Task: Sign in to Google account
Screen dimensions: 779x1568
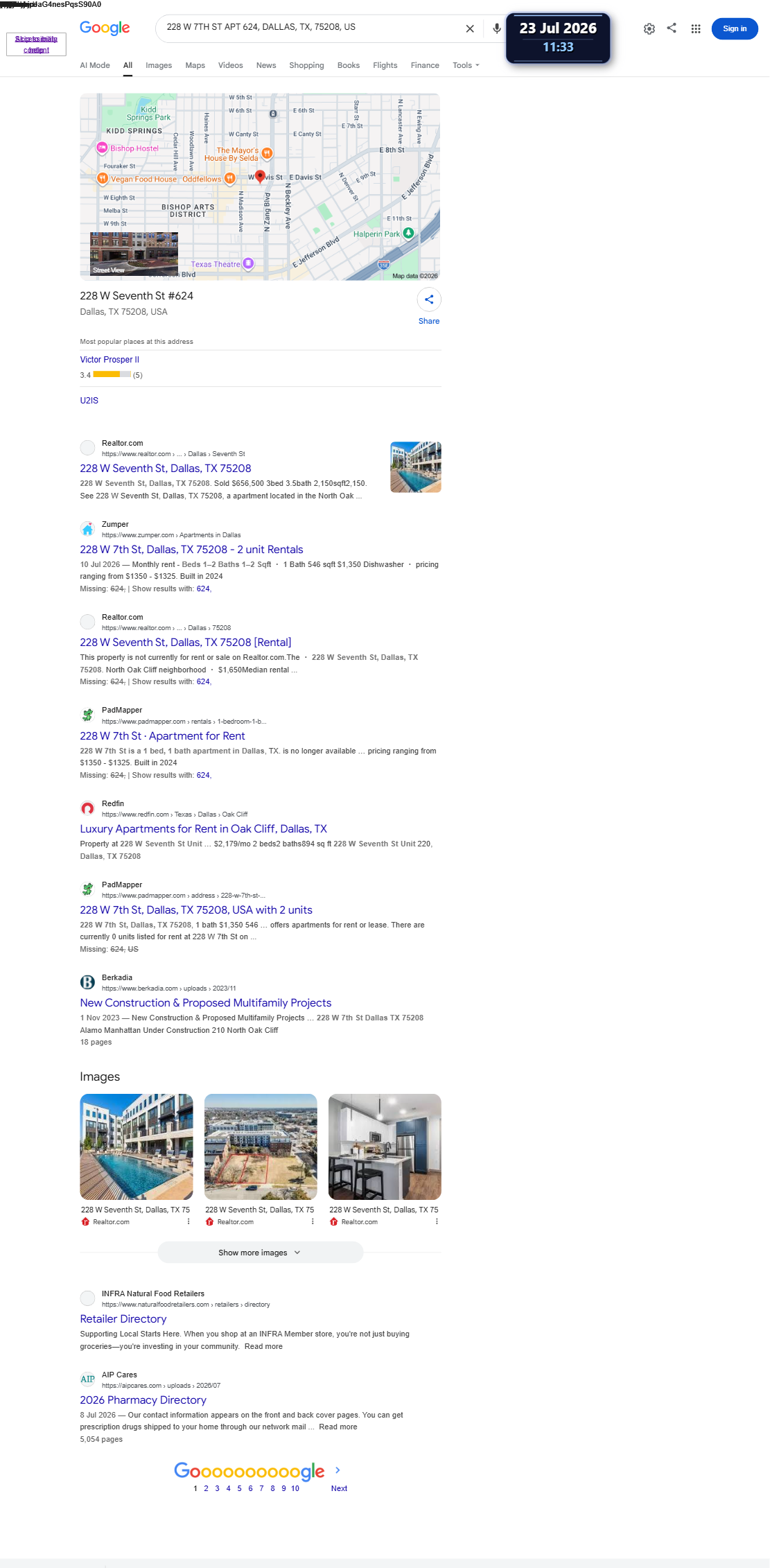Action: (x=735, y=28)
